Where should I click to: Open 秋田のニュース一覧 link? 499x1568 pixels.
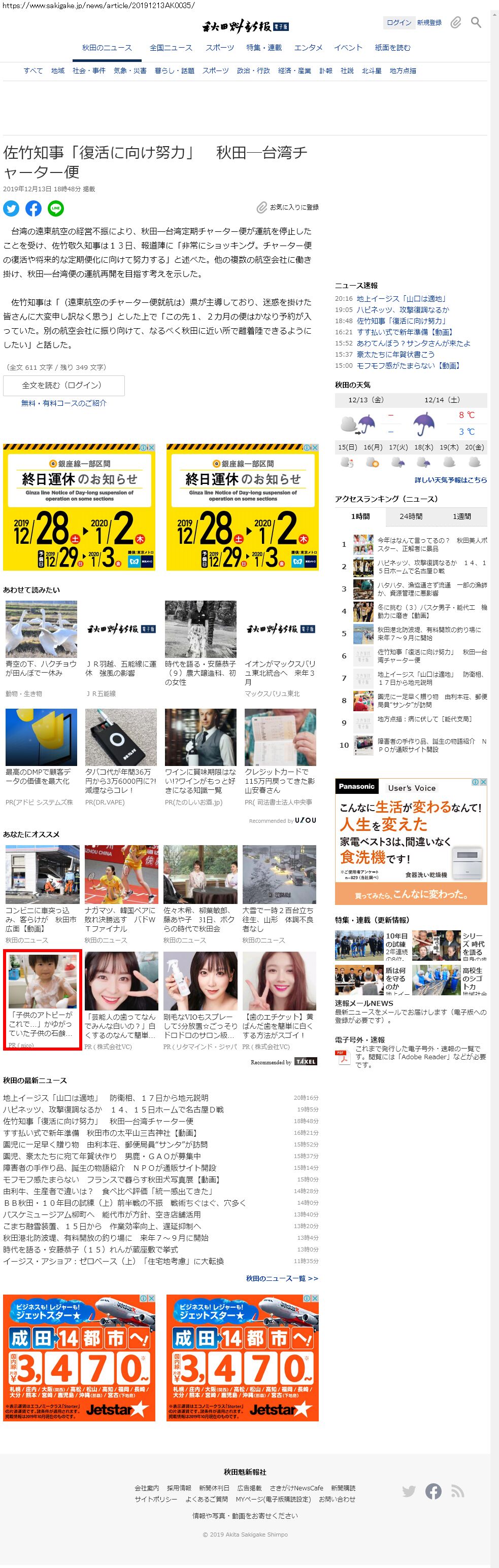click(x=282, y=1278)
